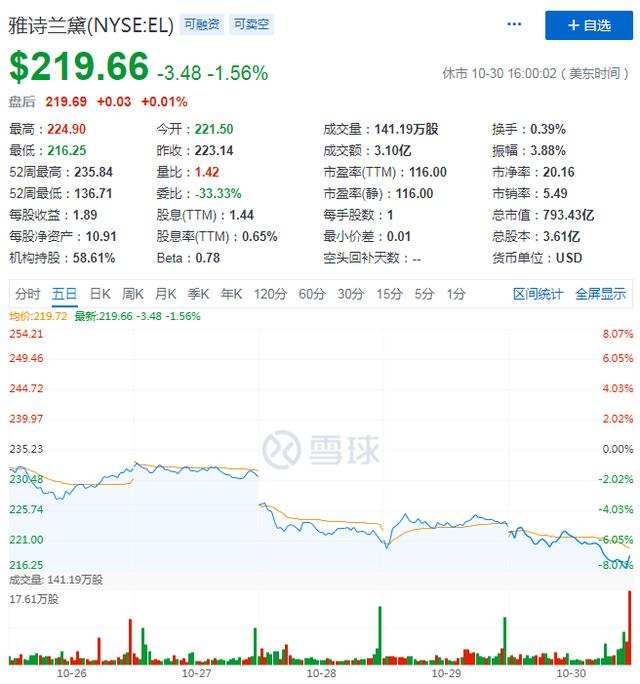Viewport: 640px width, 684px height.
Task: Switch chart to 分时 view
Action: tap(28, 294)
